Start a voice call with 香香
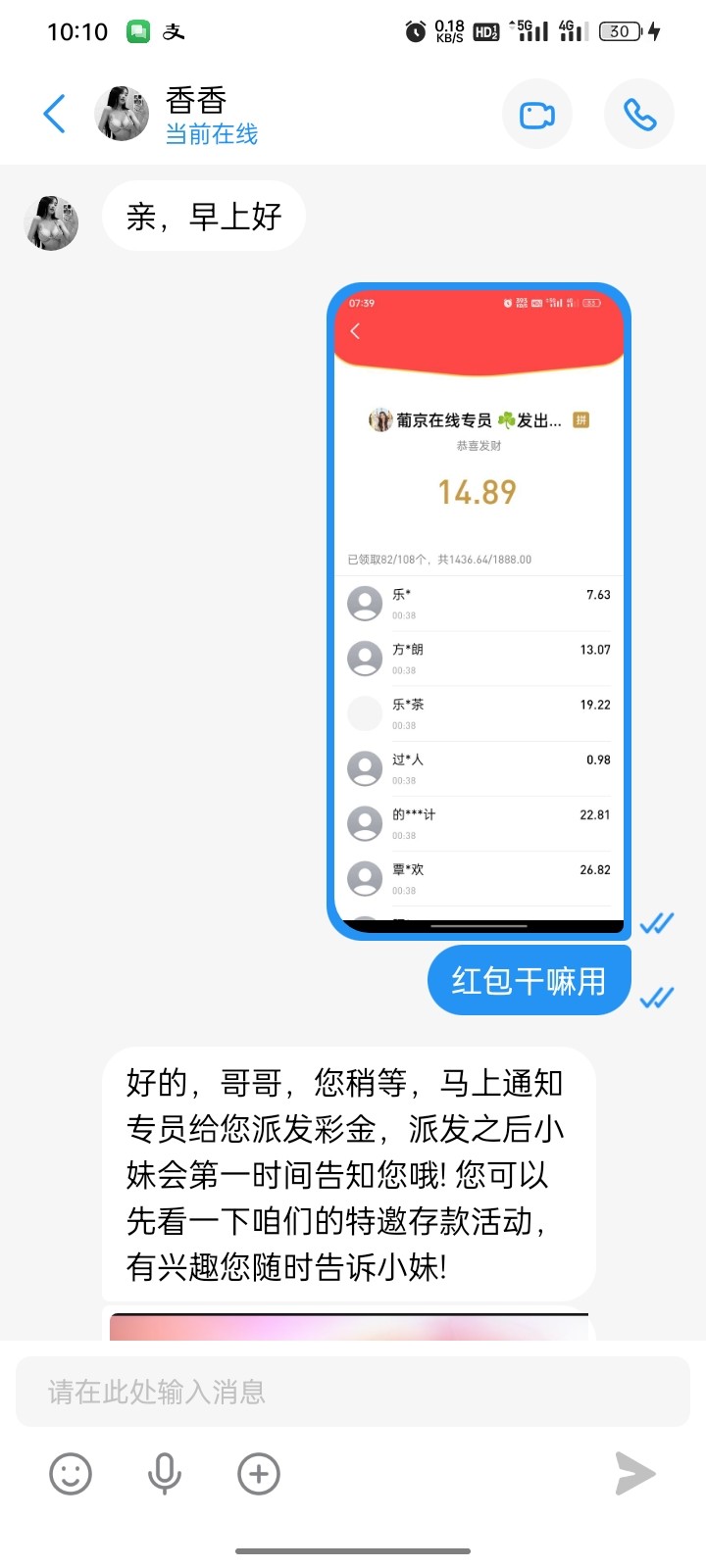This screenshot has width=706, height=1568. pos(639,115)
